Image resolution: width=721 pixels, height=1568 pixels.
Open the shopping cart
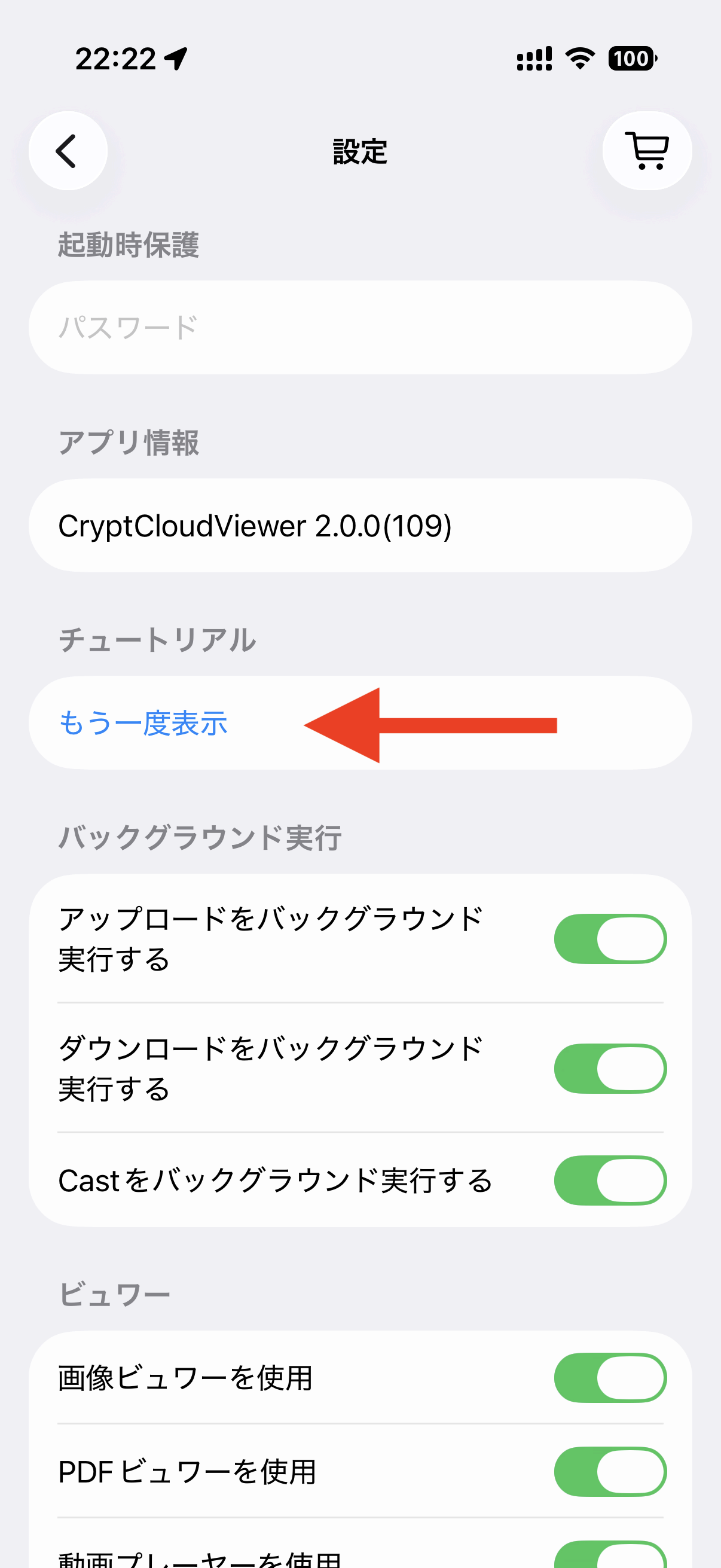click(x=647, y=150)
